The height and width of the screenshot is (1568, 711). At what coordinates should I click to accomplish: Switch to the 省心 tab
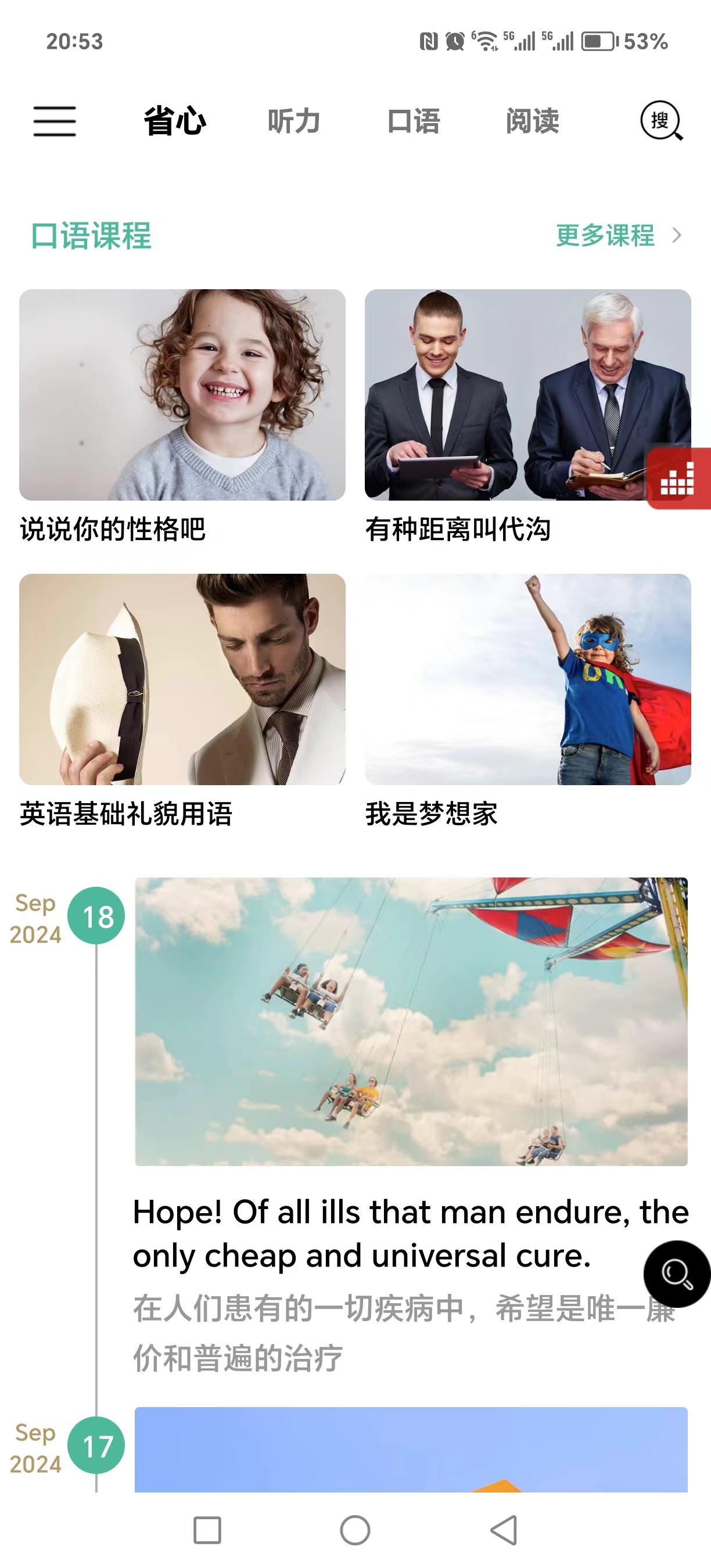pos(175,121)
